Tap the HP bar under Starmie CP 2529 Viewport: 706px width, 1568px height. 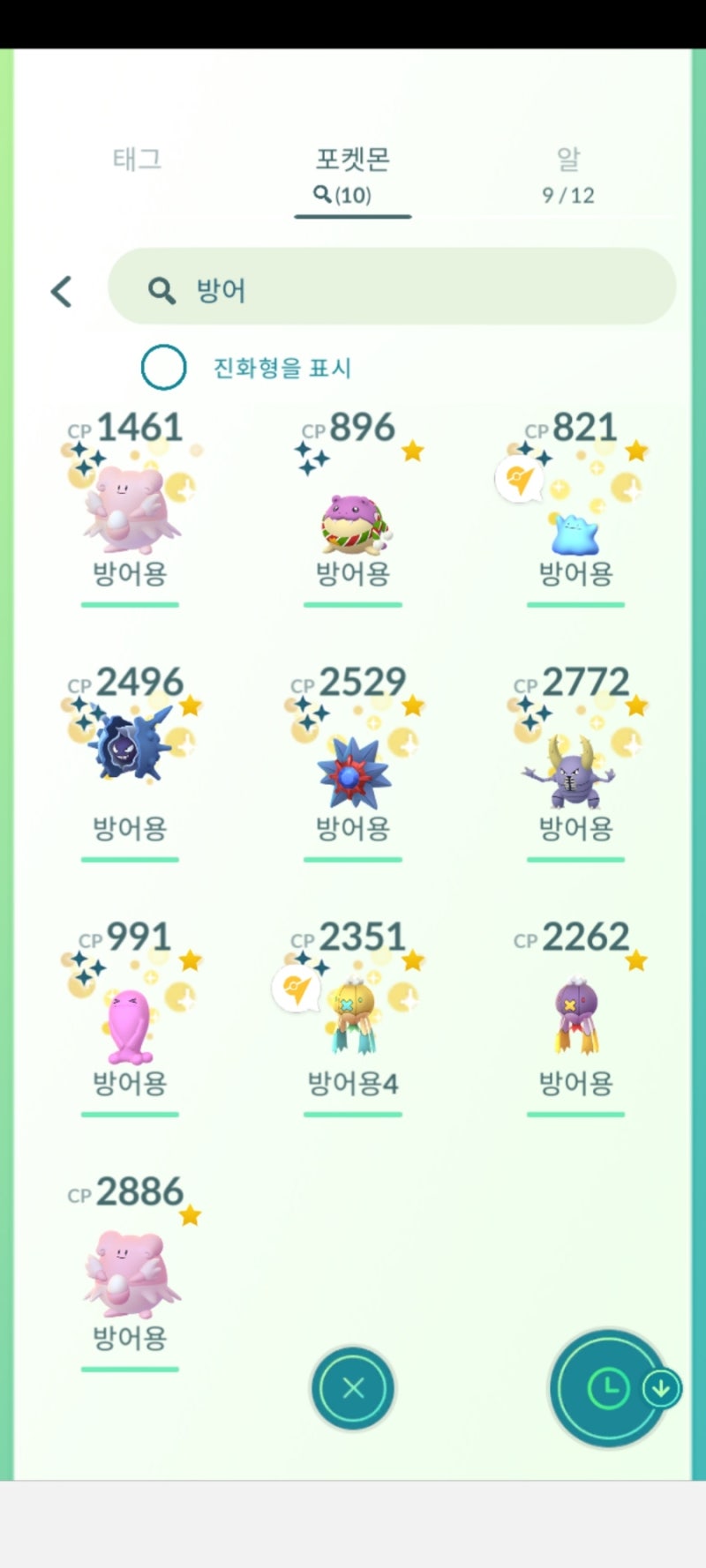pos(352,857)
